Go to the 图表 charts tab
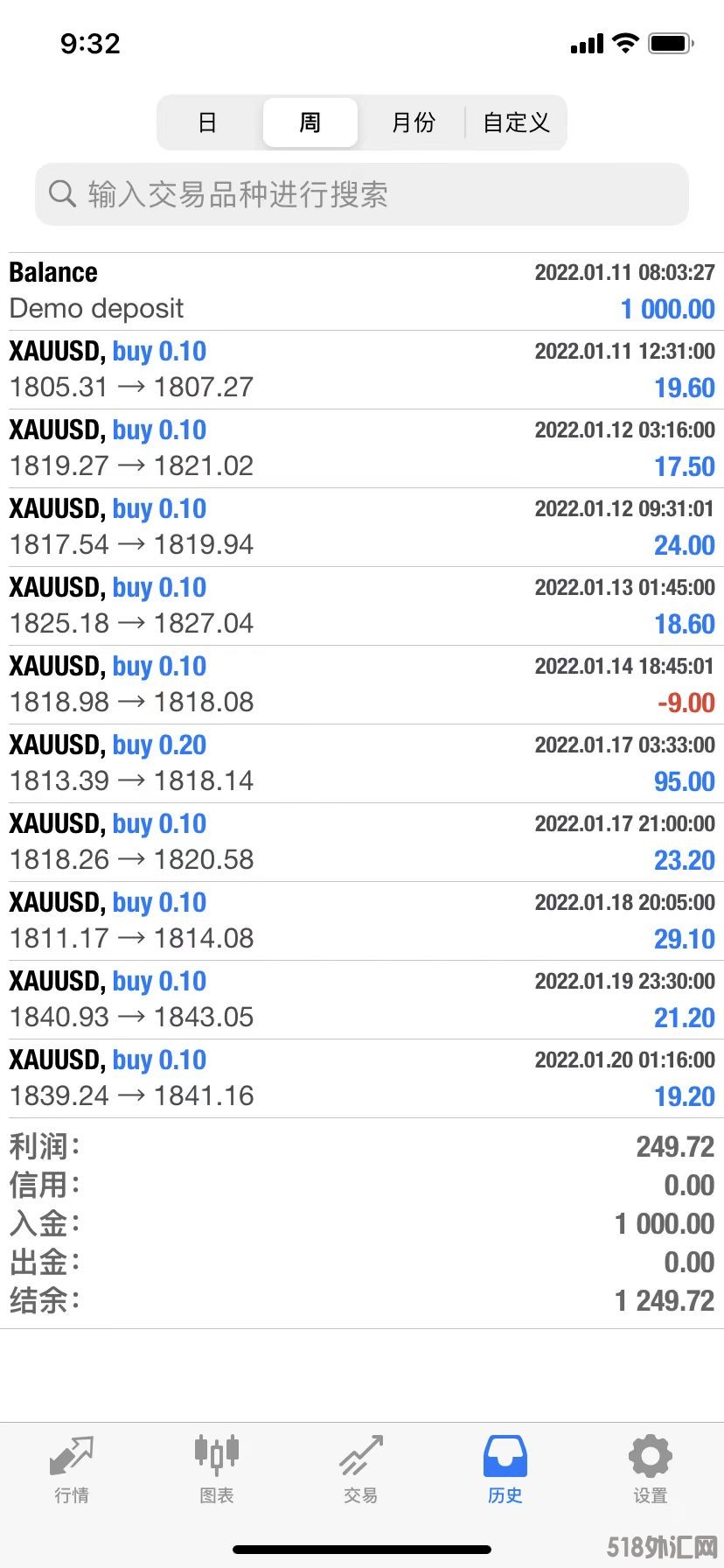The width and height of the screenshot is (724, 1568). 216,1470
